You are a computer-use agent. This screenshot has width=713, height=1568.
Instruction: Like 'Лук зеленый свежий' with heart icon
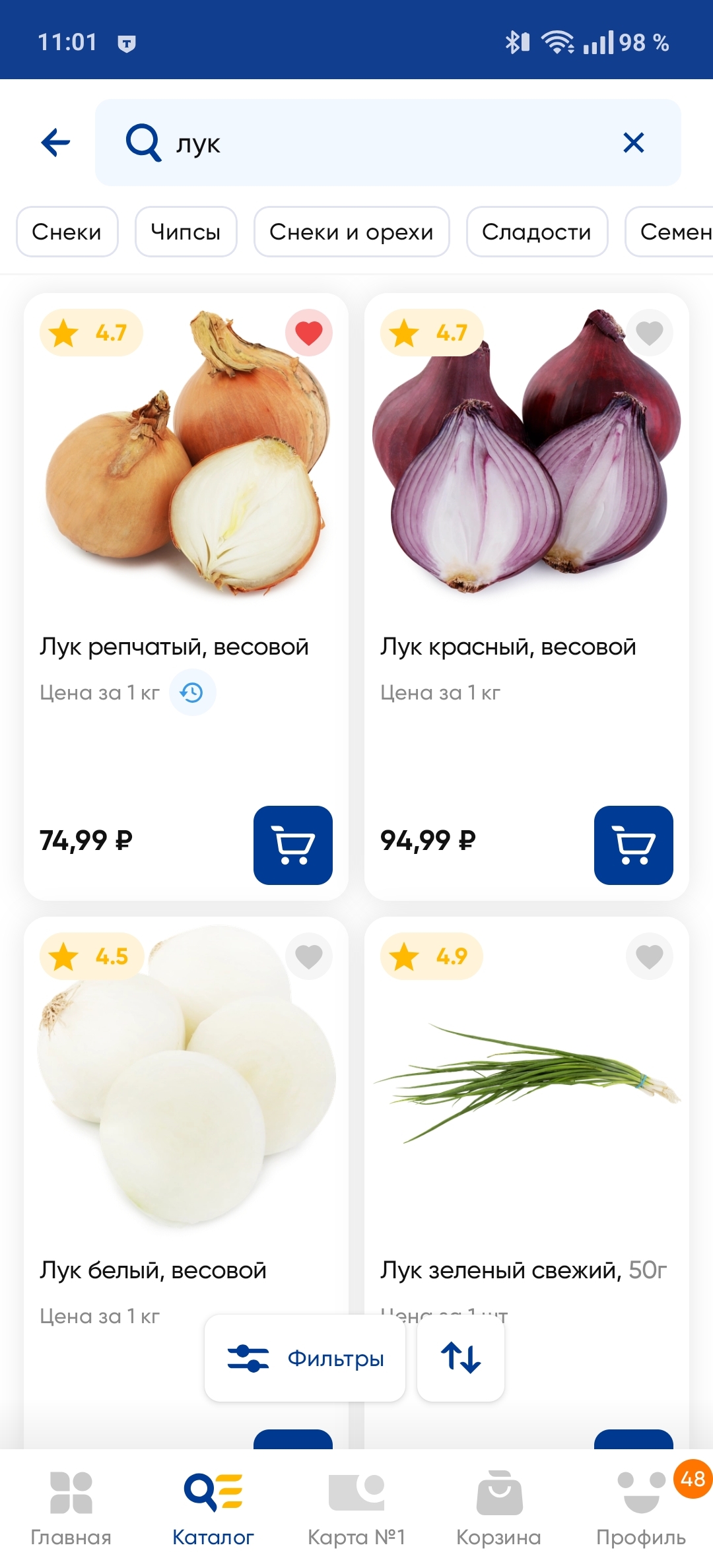click(649, 956)
